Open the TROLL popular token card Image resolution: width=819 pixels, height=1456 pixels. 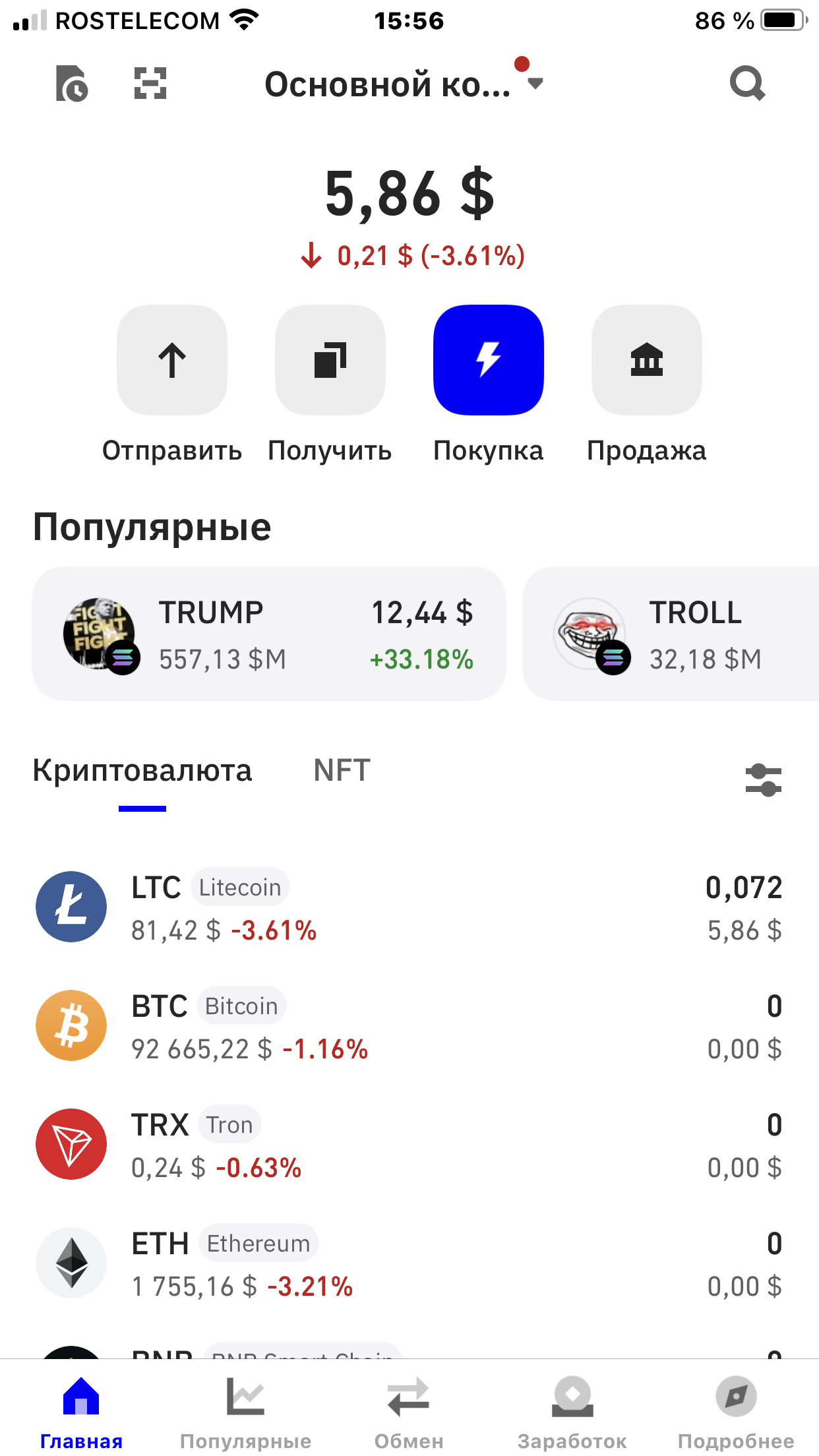click(671, 634)
